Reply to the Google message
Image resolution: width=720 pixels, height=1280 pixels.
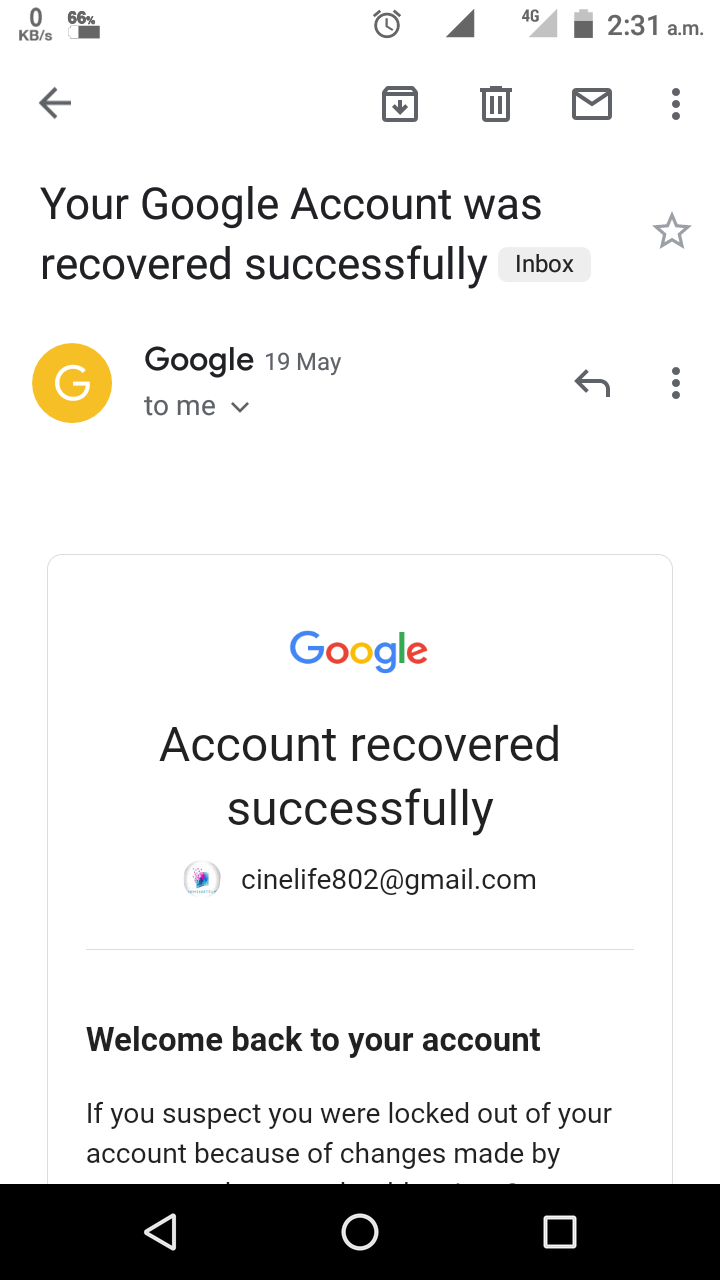pos(592,383)
